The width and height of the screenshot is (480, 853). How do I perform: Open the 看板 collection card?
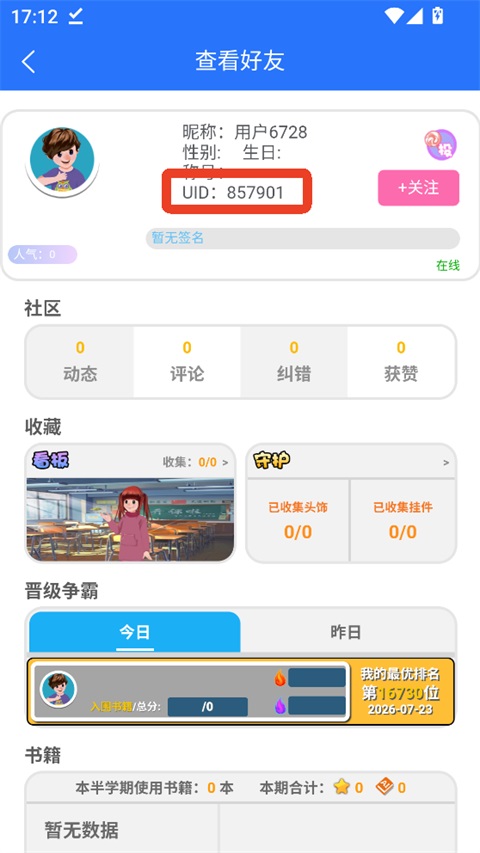(131, 503)
